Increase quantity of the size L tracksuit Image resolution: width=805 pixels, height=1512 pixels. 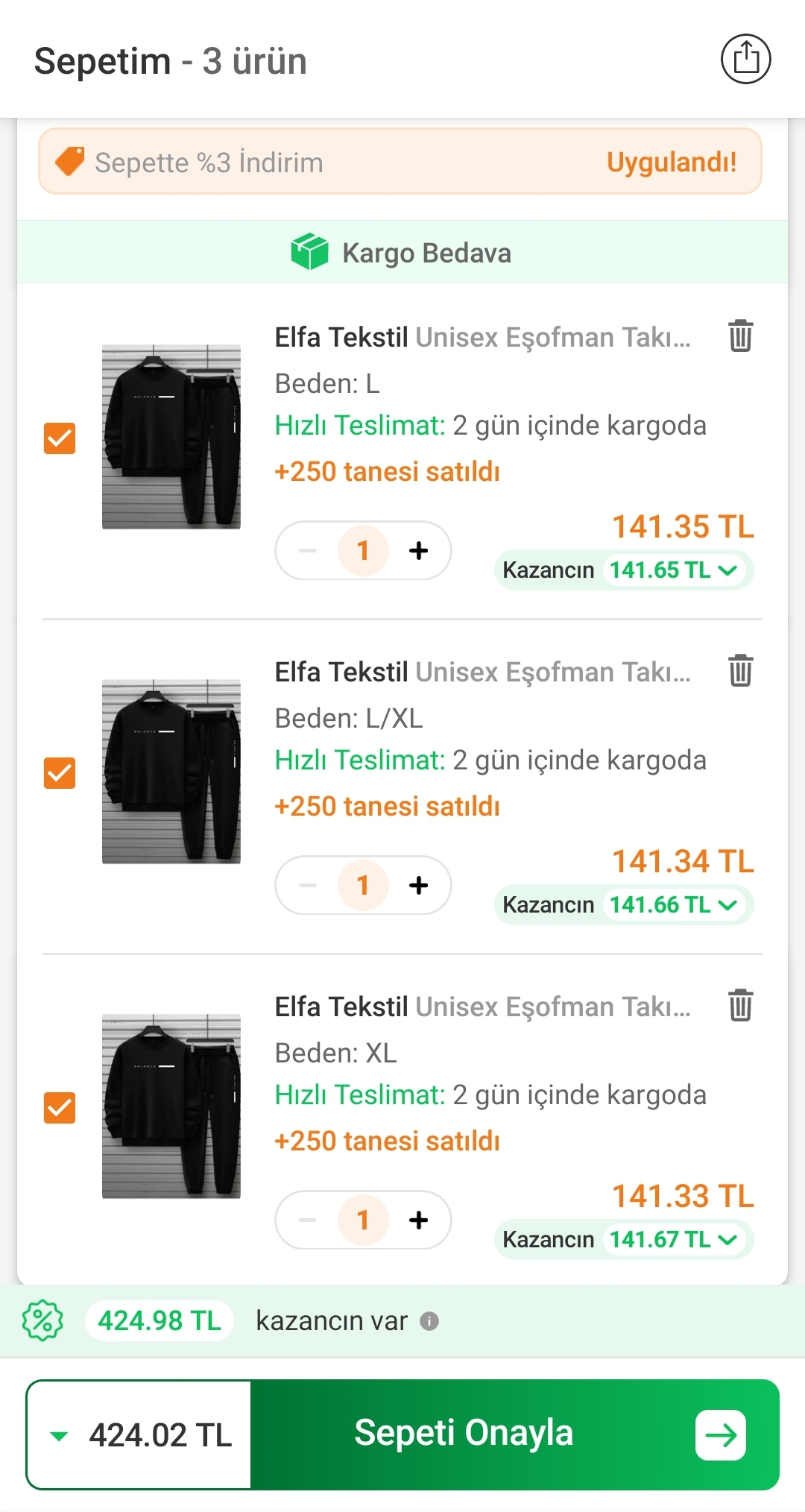419,550
